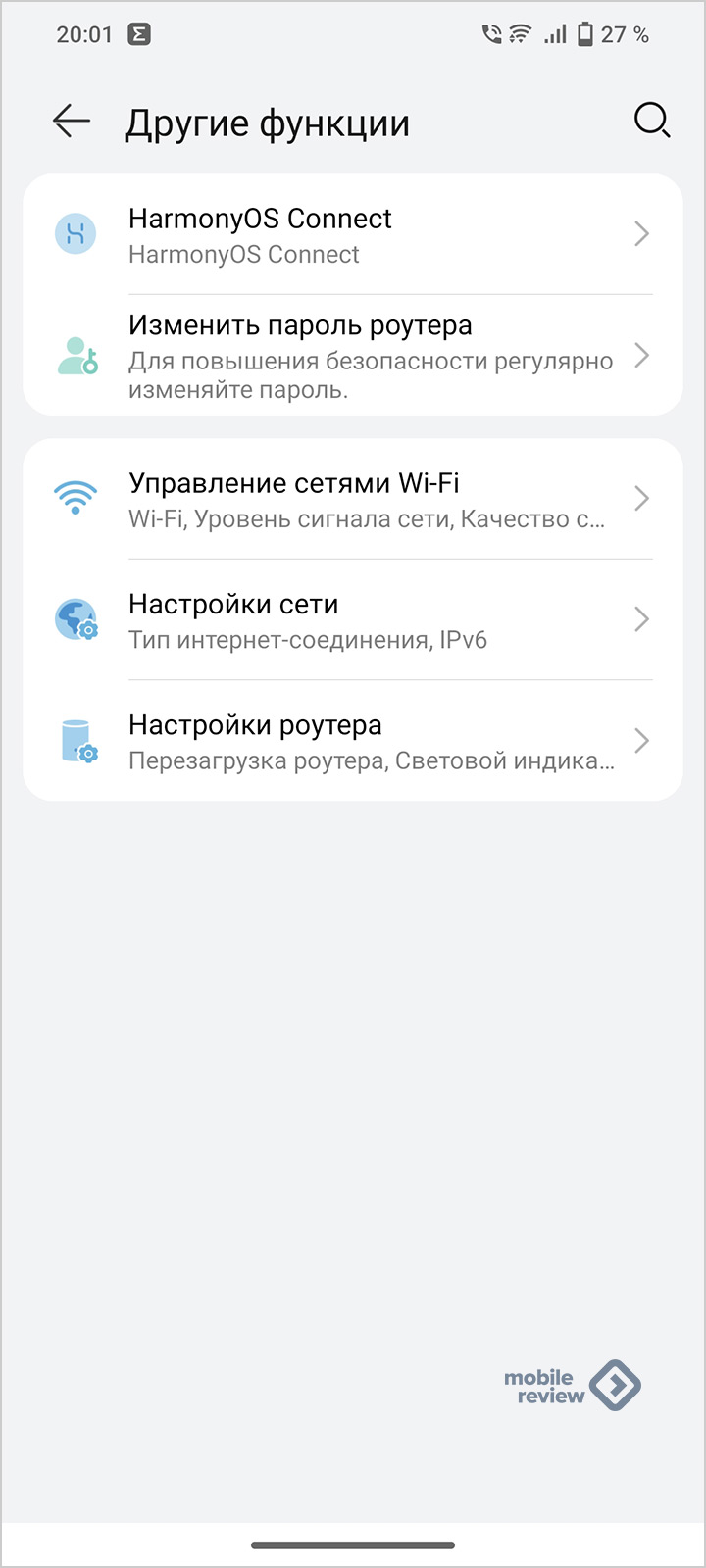706x1568 pixels.
Task: Open Настройки сети
Action: pos(353,620)
